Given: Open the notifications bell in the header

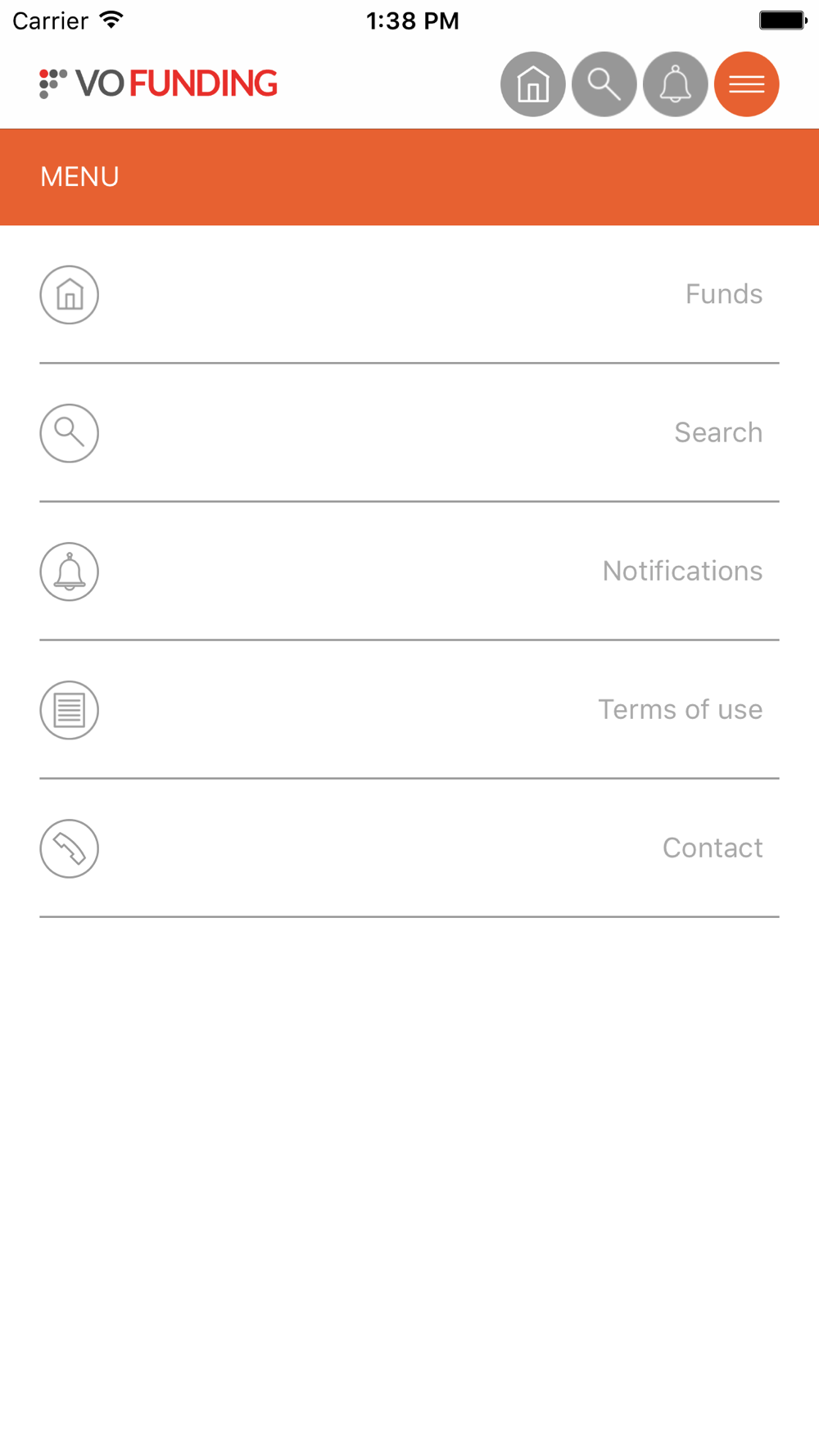Looking at the screenshot, I should pyautogui.click(x=676, y=84).
